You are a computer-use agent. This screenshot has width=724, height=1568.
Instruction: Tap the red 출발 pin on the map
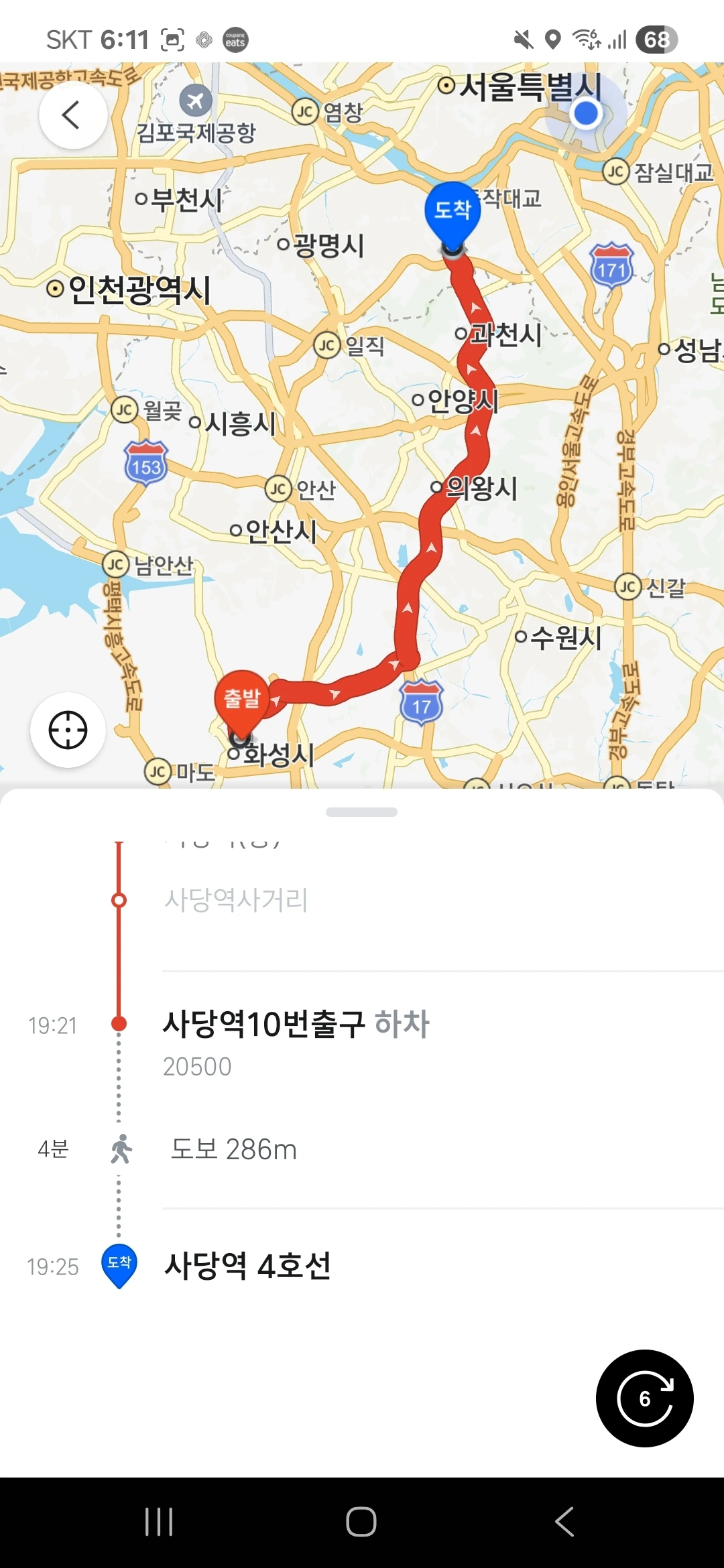coord(241,700)
